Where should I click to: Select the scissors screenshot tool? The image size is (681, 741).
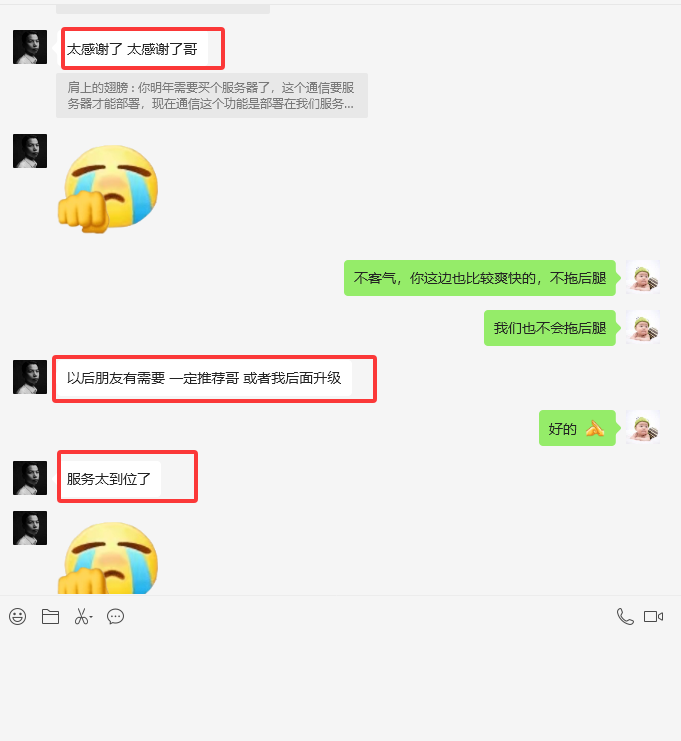pyautogui.click(x=82, y=617)
